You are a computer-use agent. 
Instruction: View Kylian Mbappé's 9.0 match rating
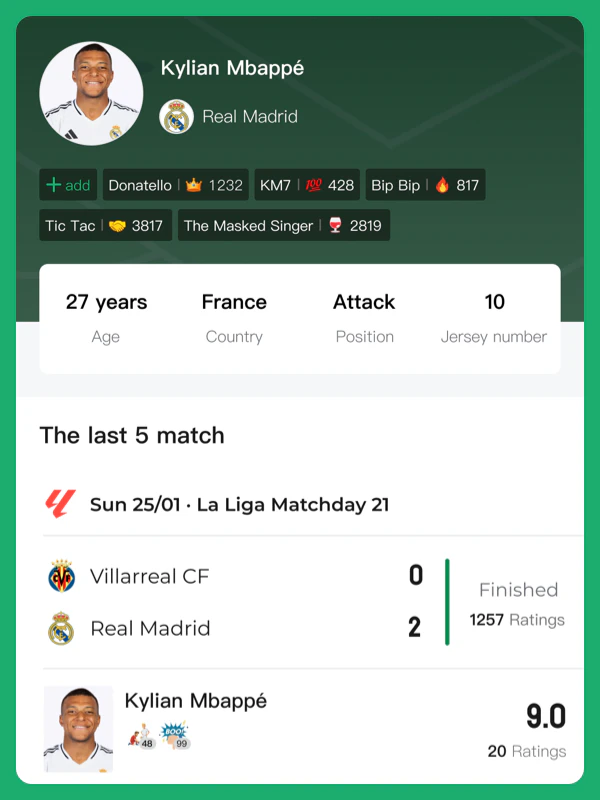545,717
